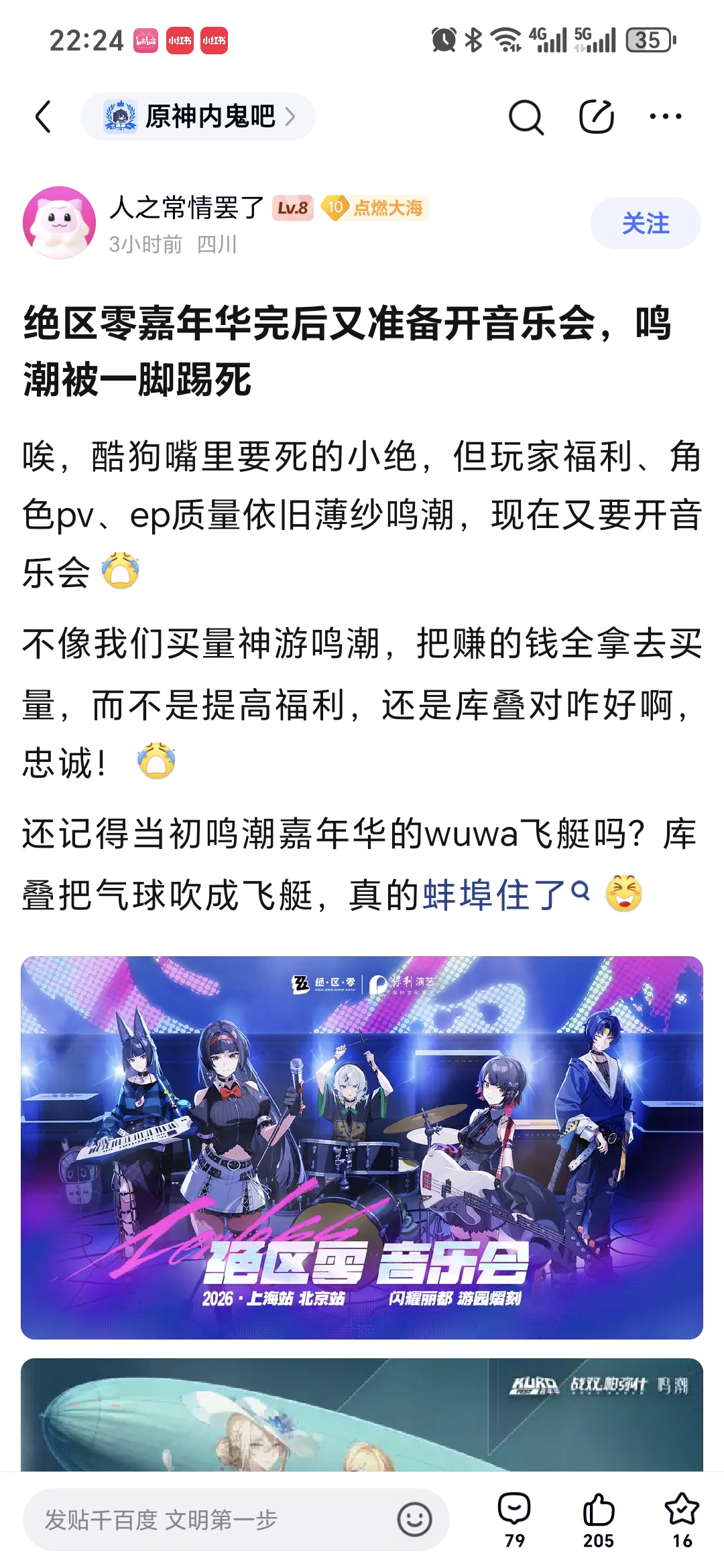The height and width of the screenshot is (1568, 724).
Task: Go back to the previous page
Action: tap(44, 117)
